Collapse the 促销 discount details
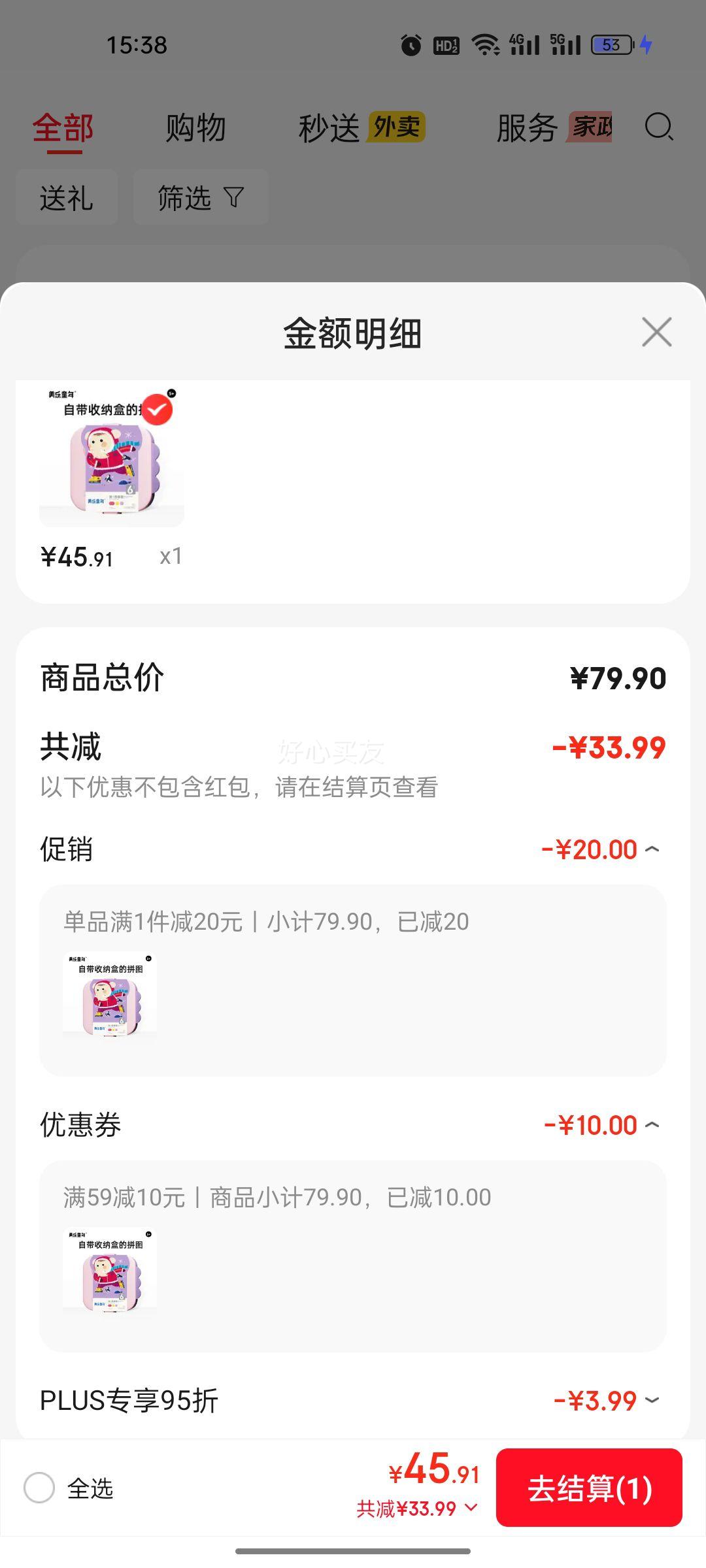This screenshot has height=1568, width=706. pos(652,849)
